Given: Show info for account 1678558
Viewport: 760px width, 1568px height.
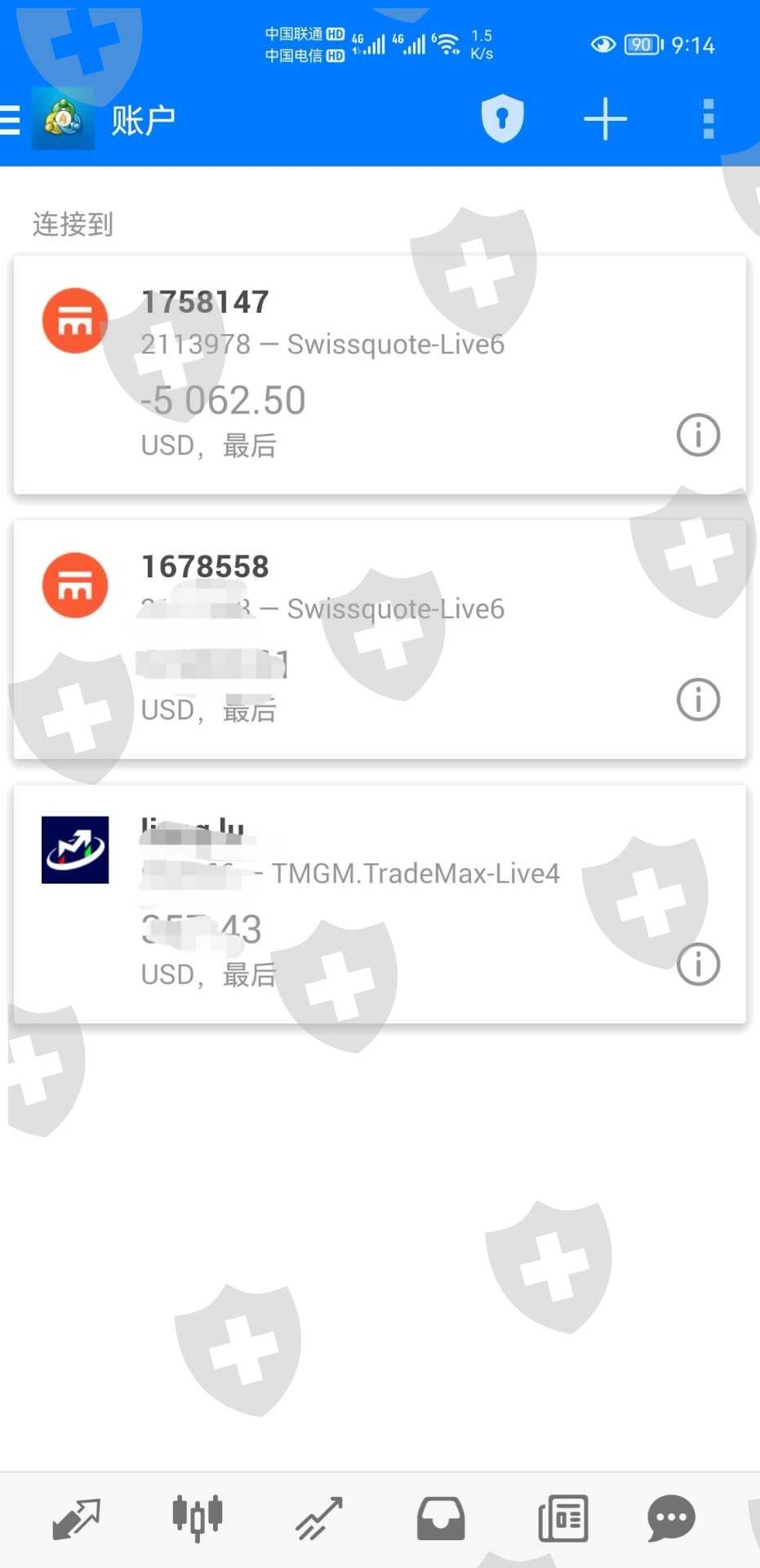Looking at the screenshot, I should 698,699.
